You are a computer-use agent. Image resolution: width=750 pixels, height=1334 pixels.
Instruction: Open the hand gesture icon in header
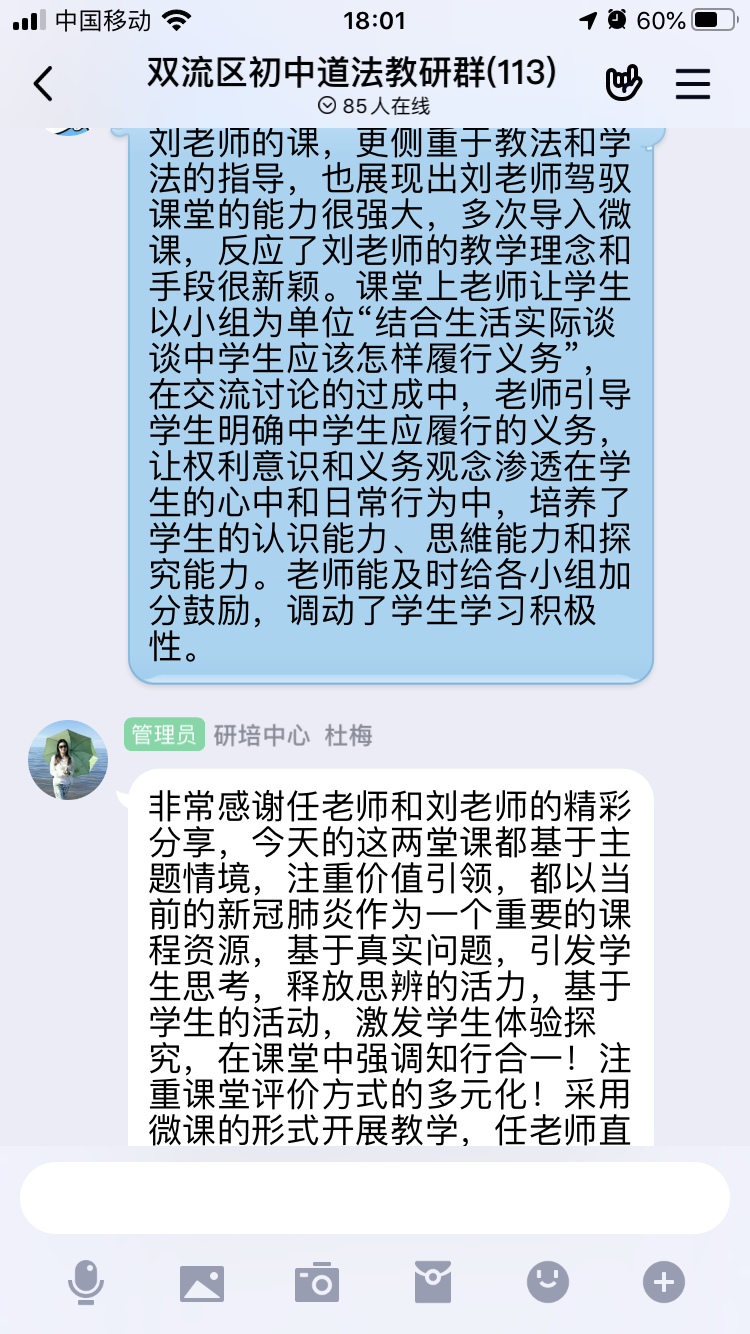(x=624, y=84)
